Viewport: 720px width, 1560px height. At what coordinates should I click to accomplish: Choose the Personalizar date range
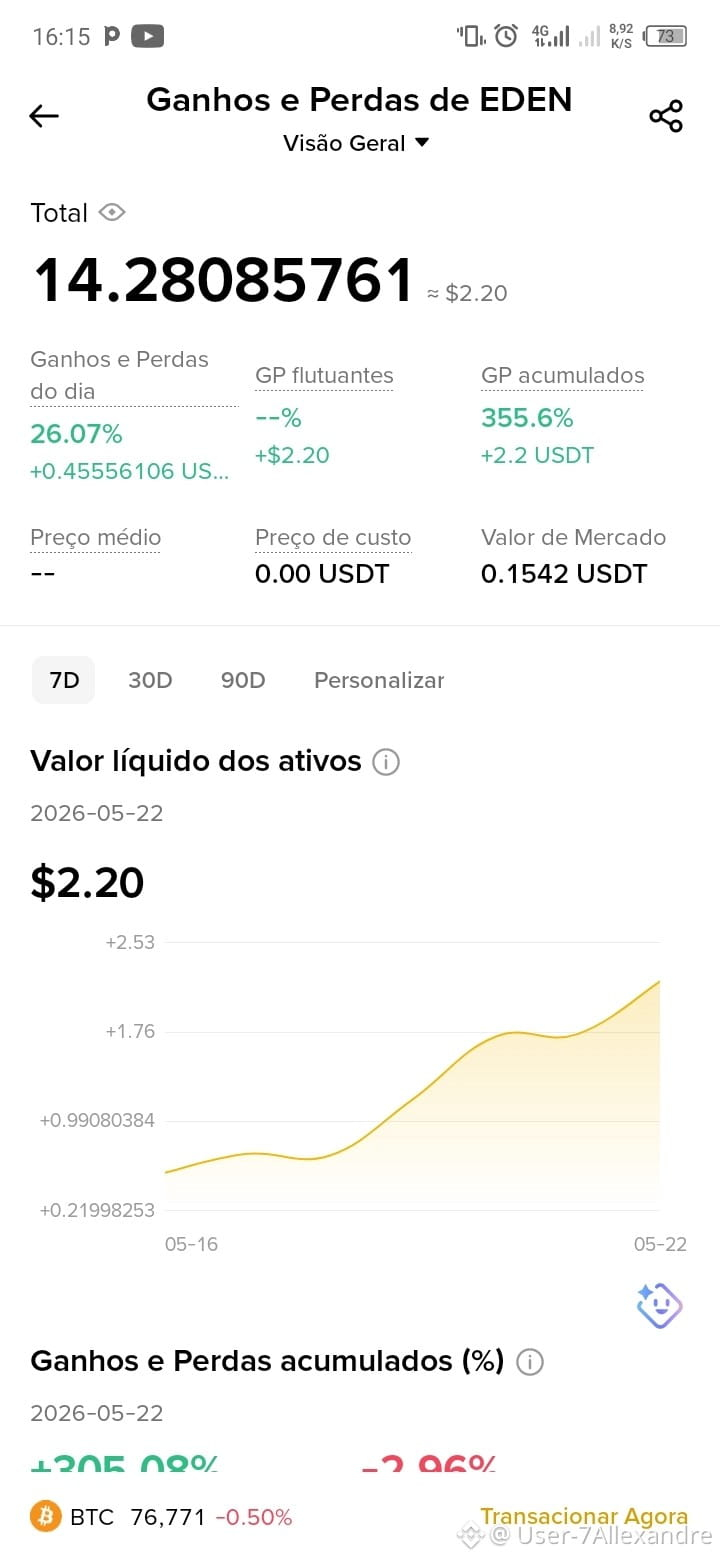click(379, 680)
